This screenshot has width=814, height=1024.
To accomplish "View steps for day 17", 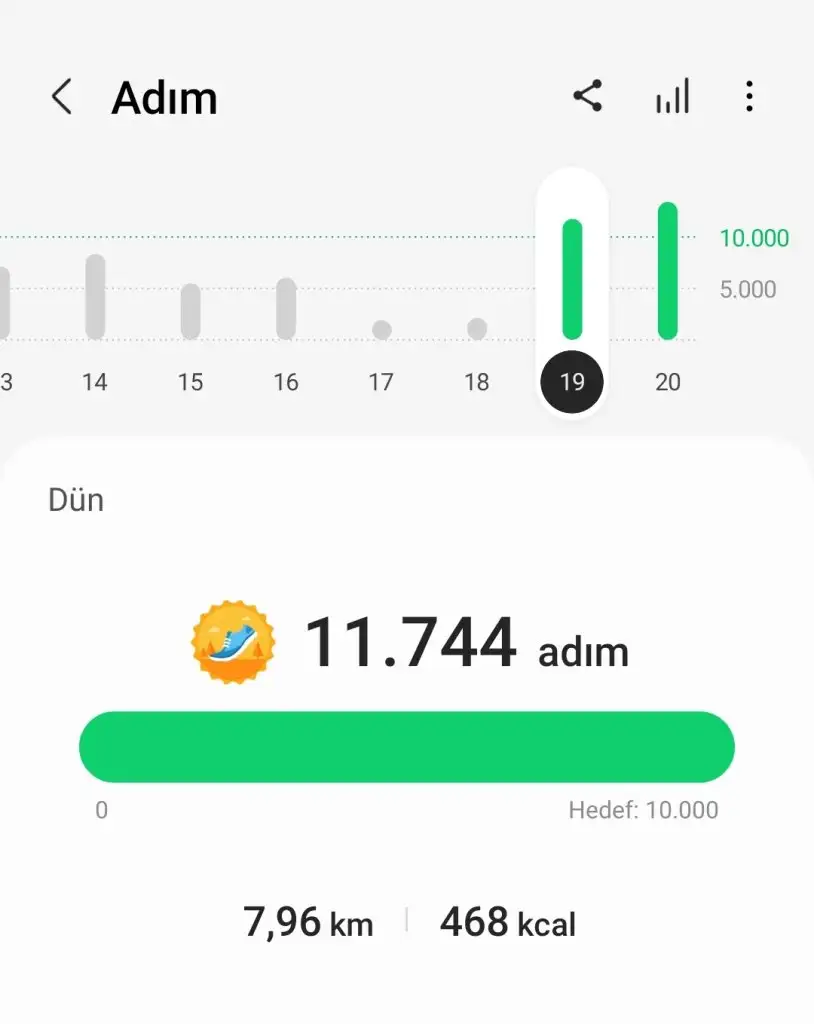I will (381, 330).
